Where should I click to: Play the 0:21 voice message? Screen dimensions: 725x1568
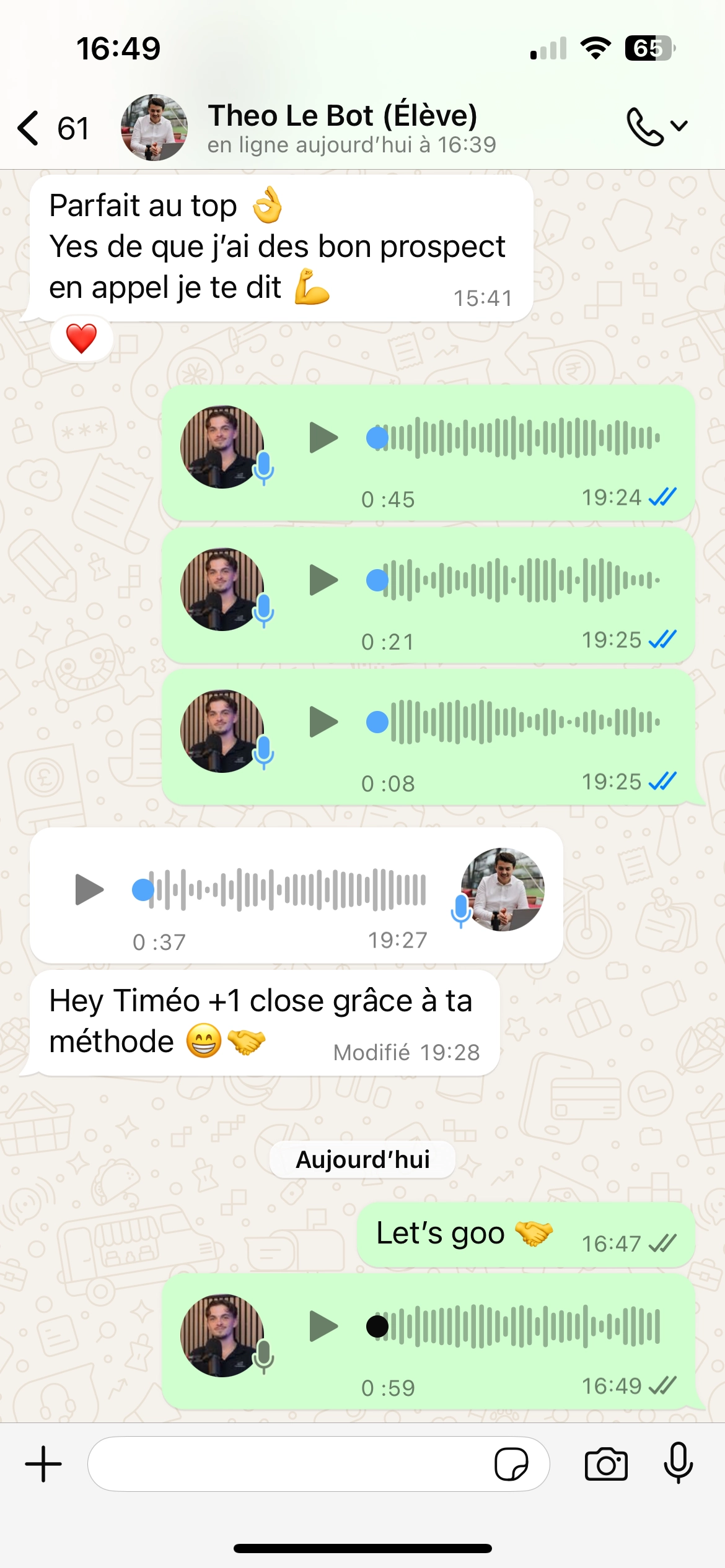[323, 580]
